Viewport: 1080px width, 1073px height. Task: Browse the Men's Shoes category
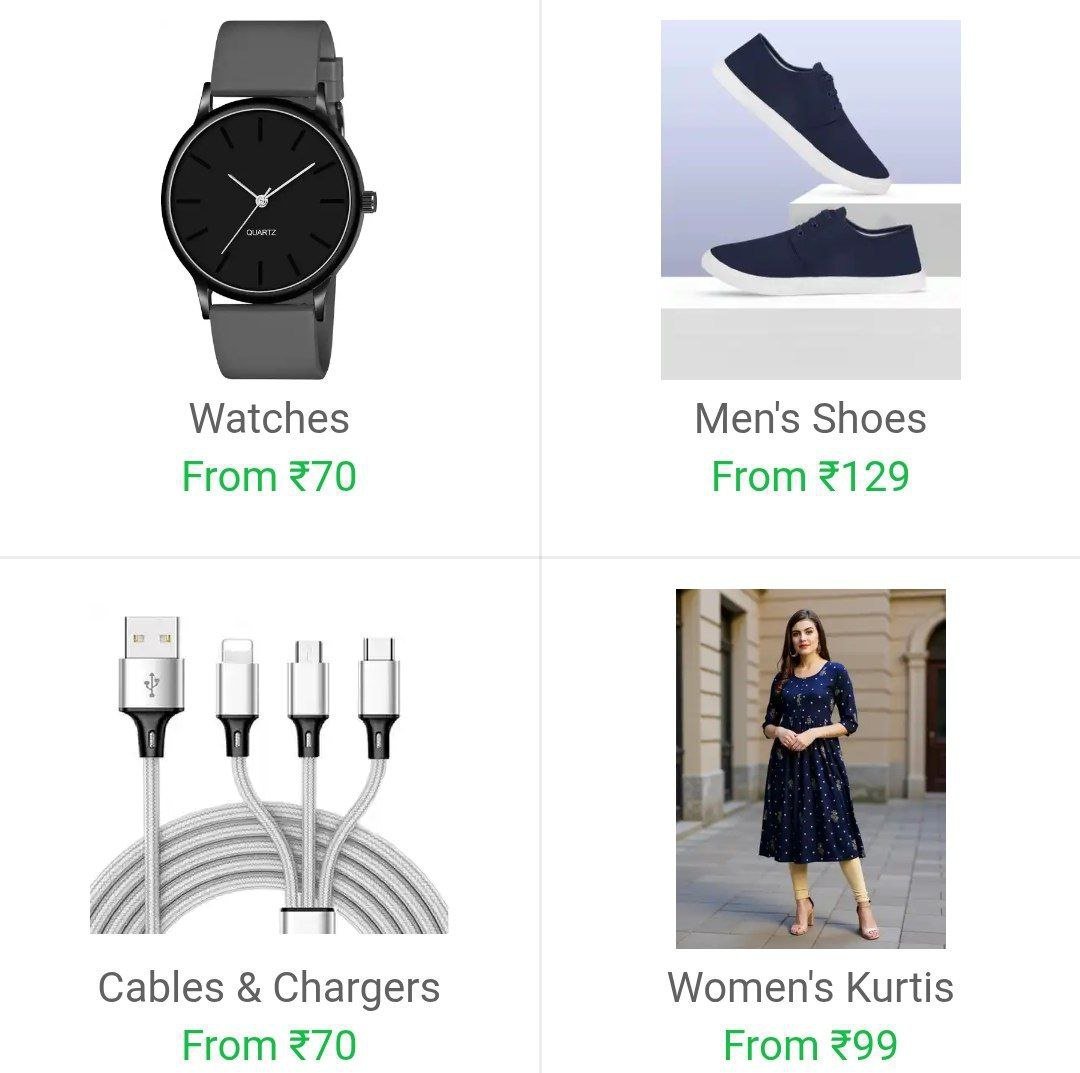[810, 260]
